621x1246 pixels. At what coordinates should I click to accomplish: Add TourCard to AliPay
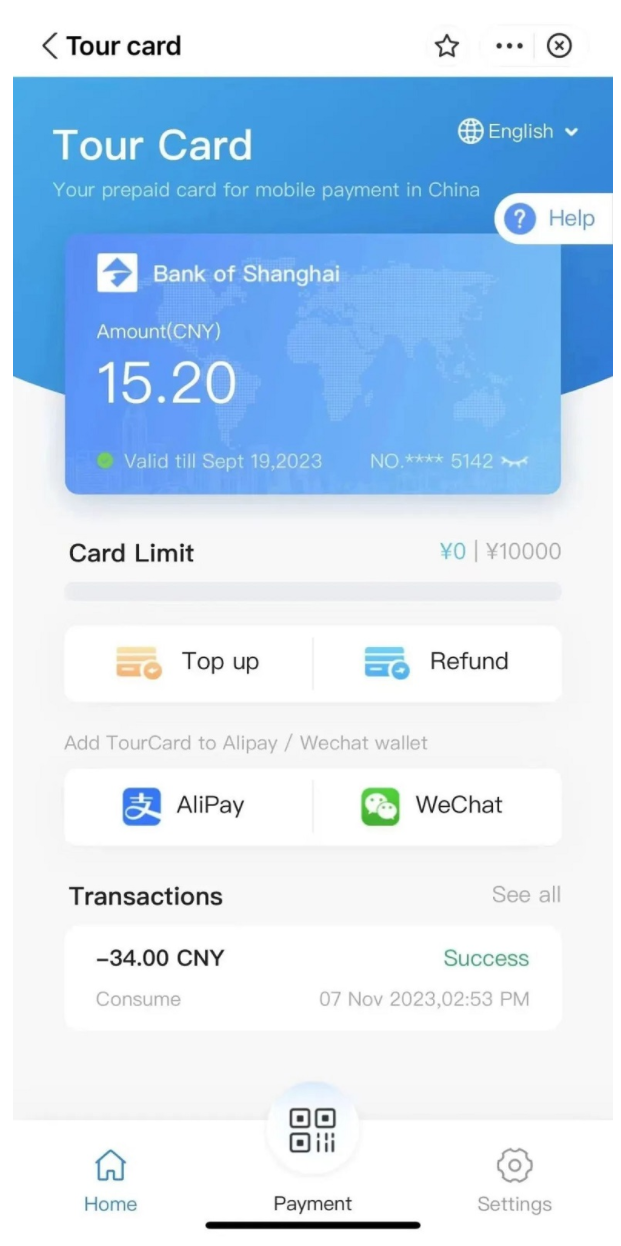[x=188, y=805]
